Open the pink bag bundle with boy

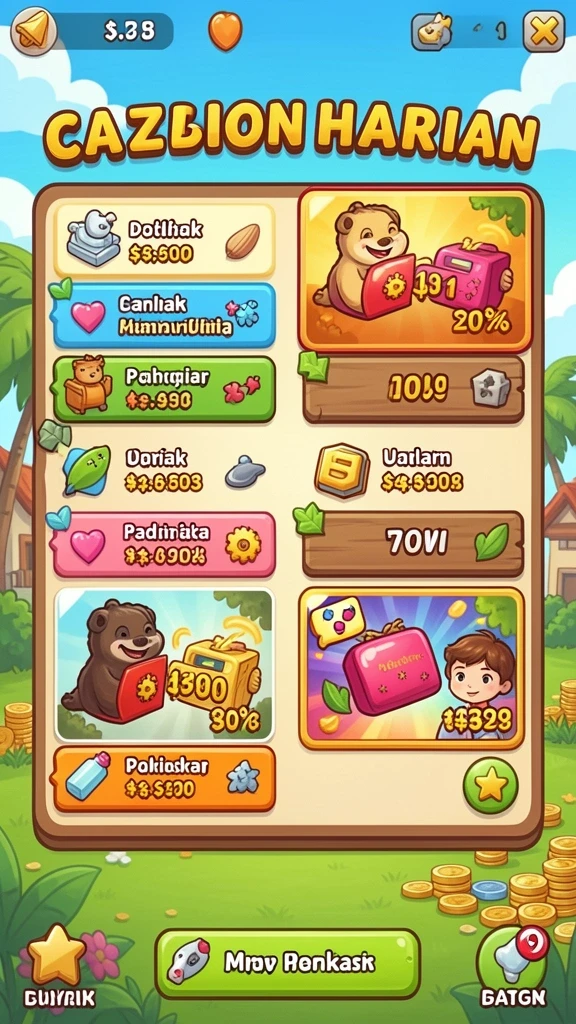(411, 667)
